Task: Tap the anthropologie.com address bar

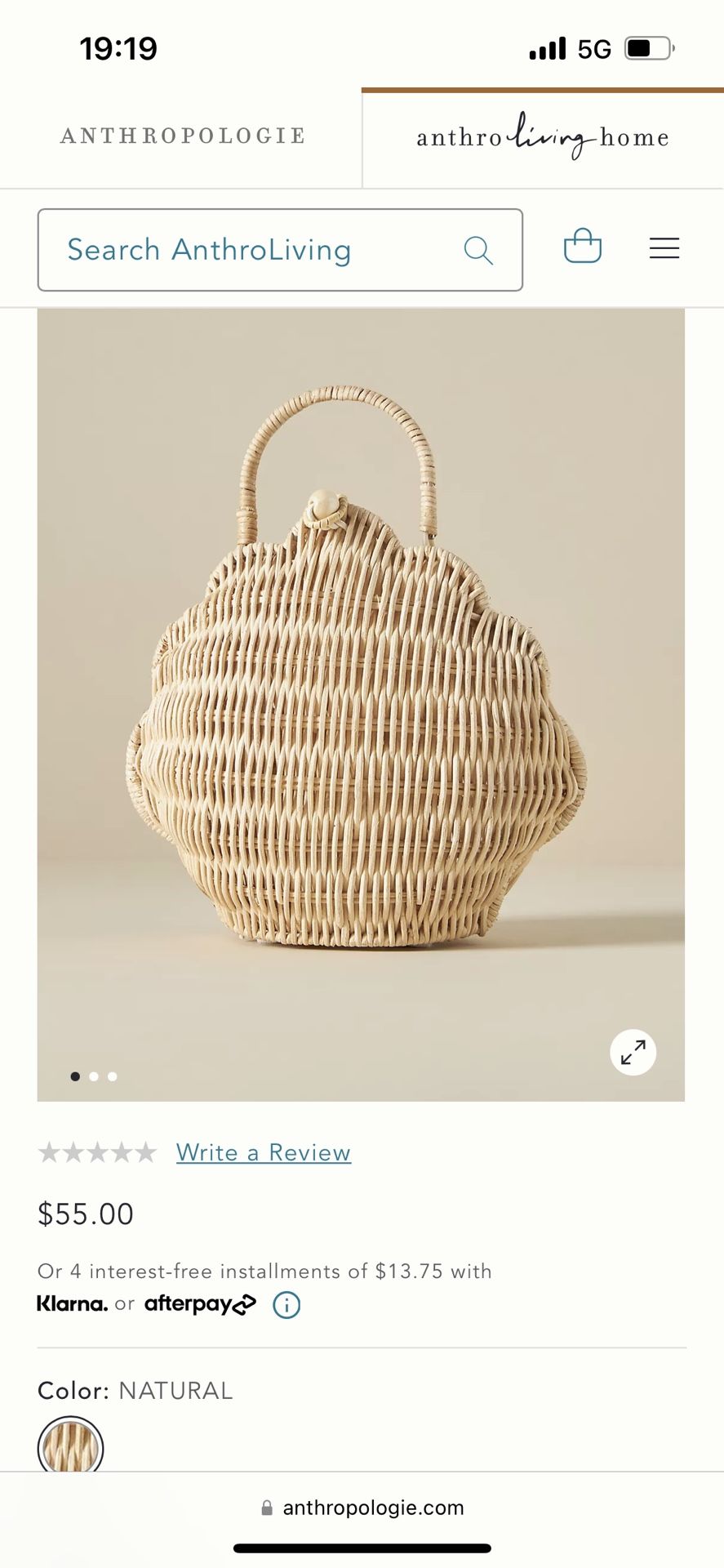Action: click(x=362, y=1508)
